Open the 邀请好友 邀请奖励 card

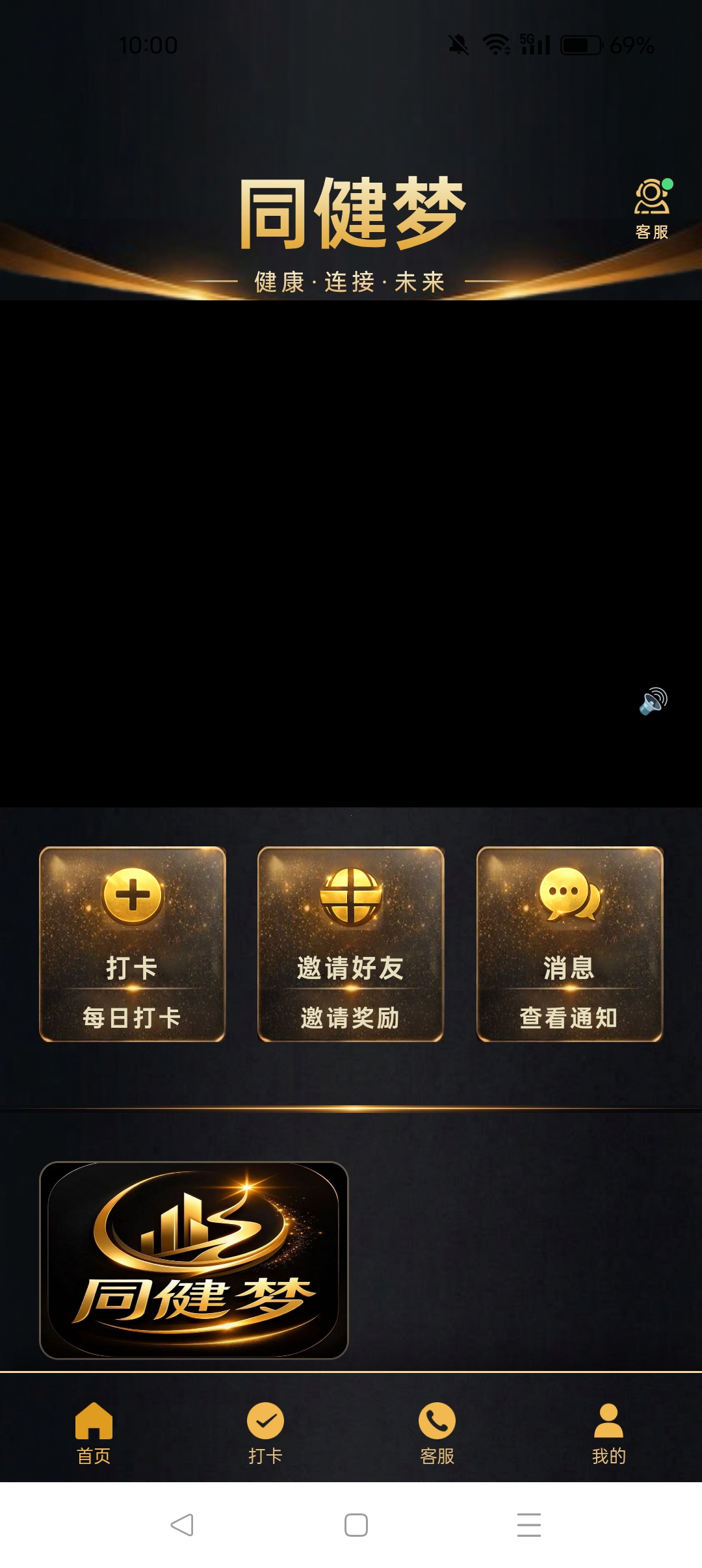pos(351,944)
